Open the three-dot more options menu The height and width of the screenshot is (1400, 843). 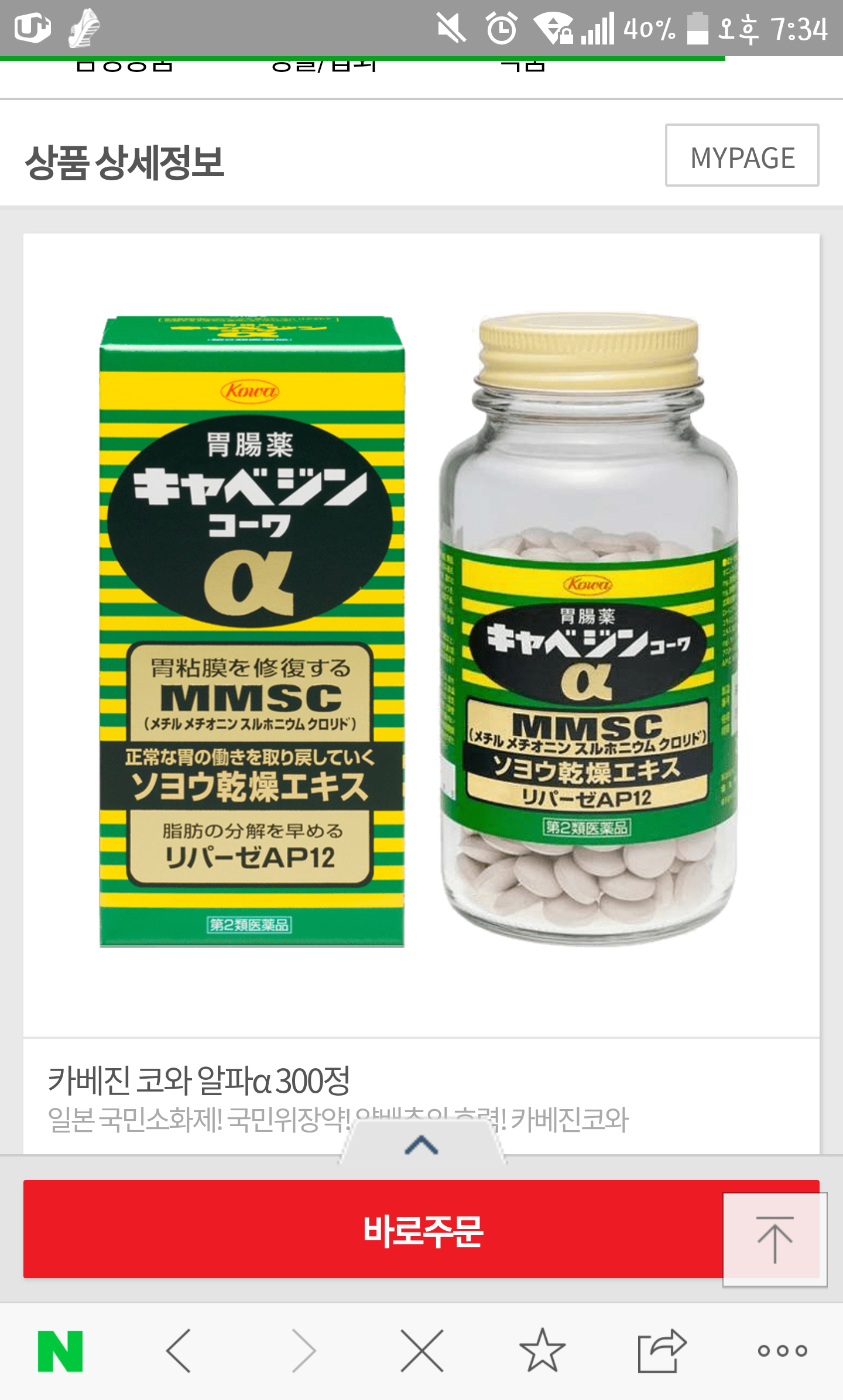tap(782, 1351)
